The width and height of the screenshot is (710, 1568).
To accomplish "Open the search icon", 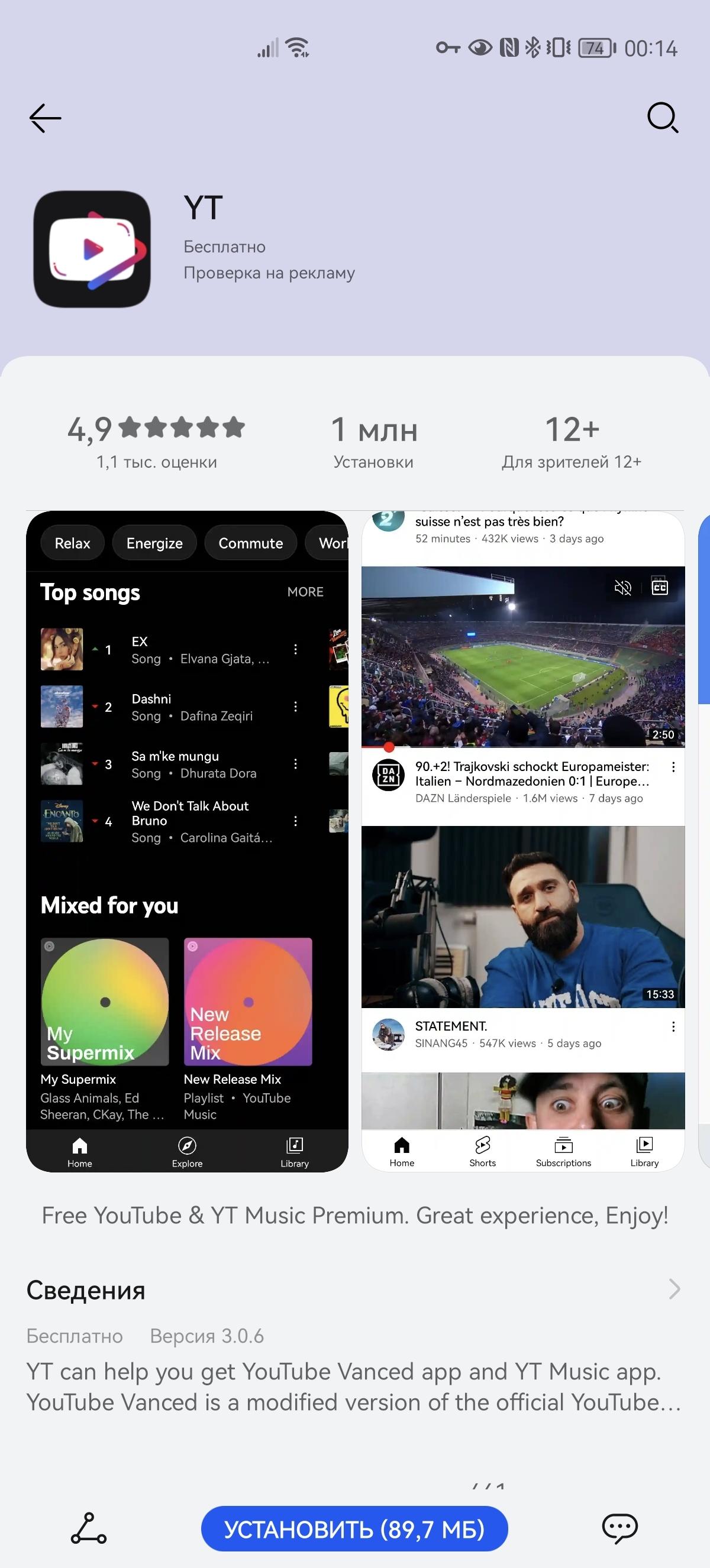I will 662,118.
